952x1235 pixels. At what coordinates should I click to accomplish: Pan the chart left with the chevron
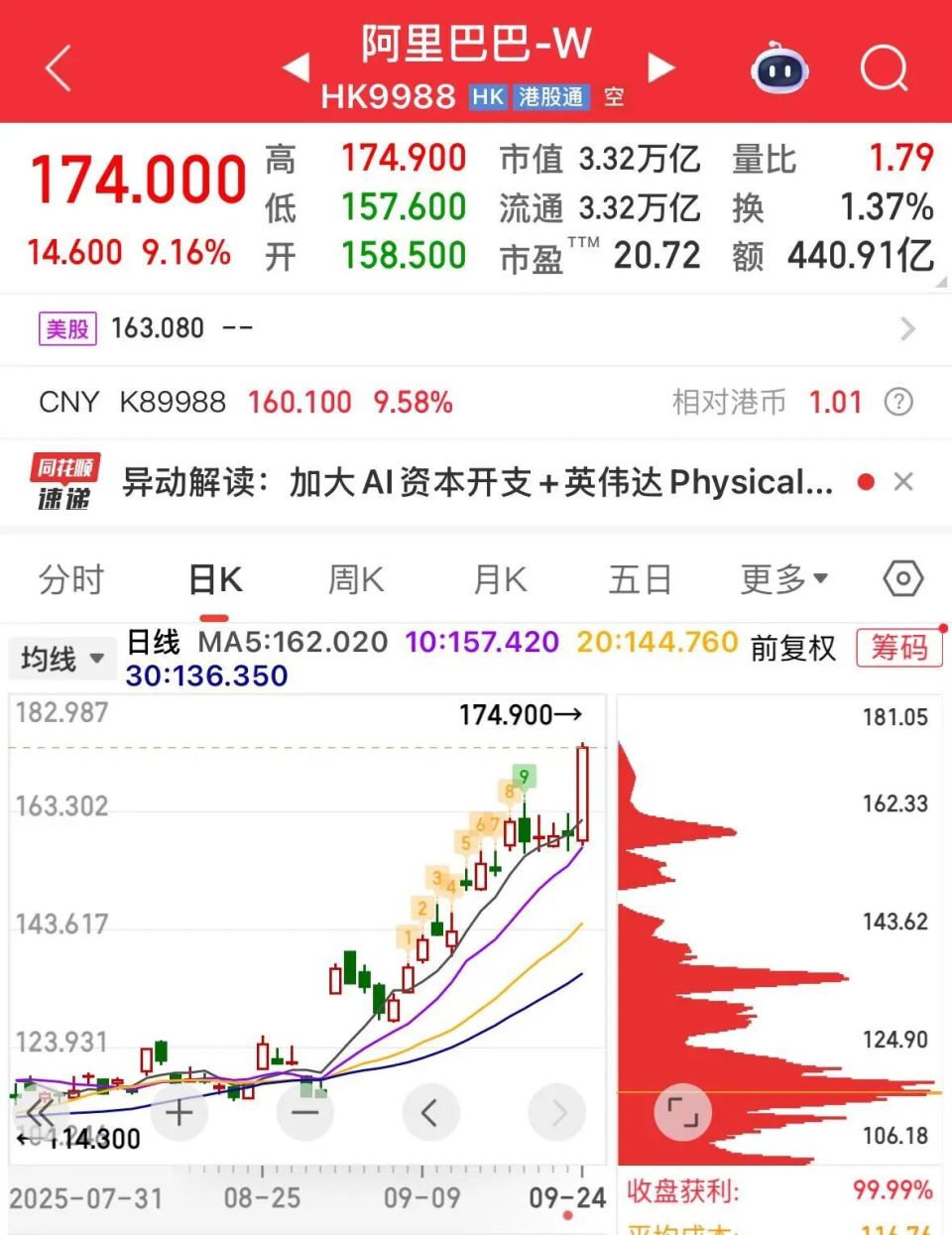tap(431, 1112)
